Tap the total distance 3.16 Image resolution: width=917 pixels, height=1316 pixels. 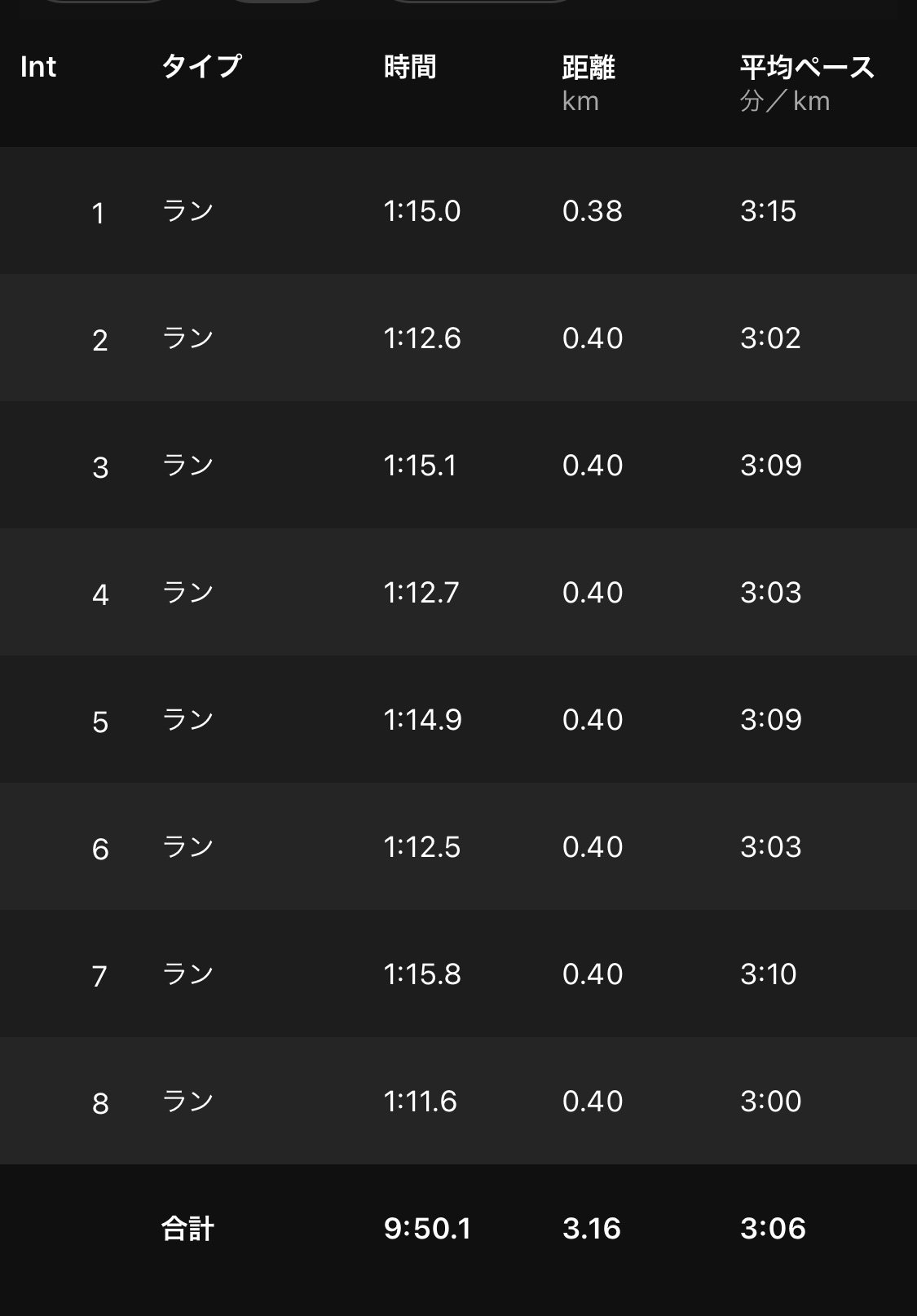[x=593, y=1228]
